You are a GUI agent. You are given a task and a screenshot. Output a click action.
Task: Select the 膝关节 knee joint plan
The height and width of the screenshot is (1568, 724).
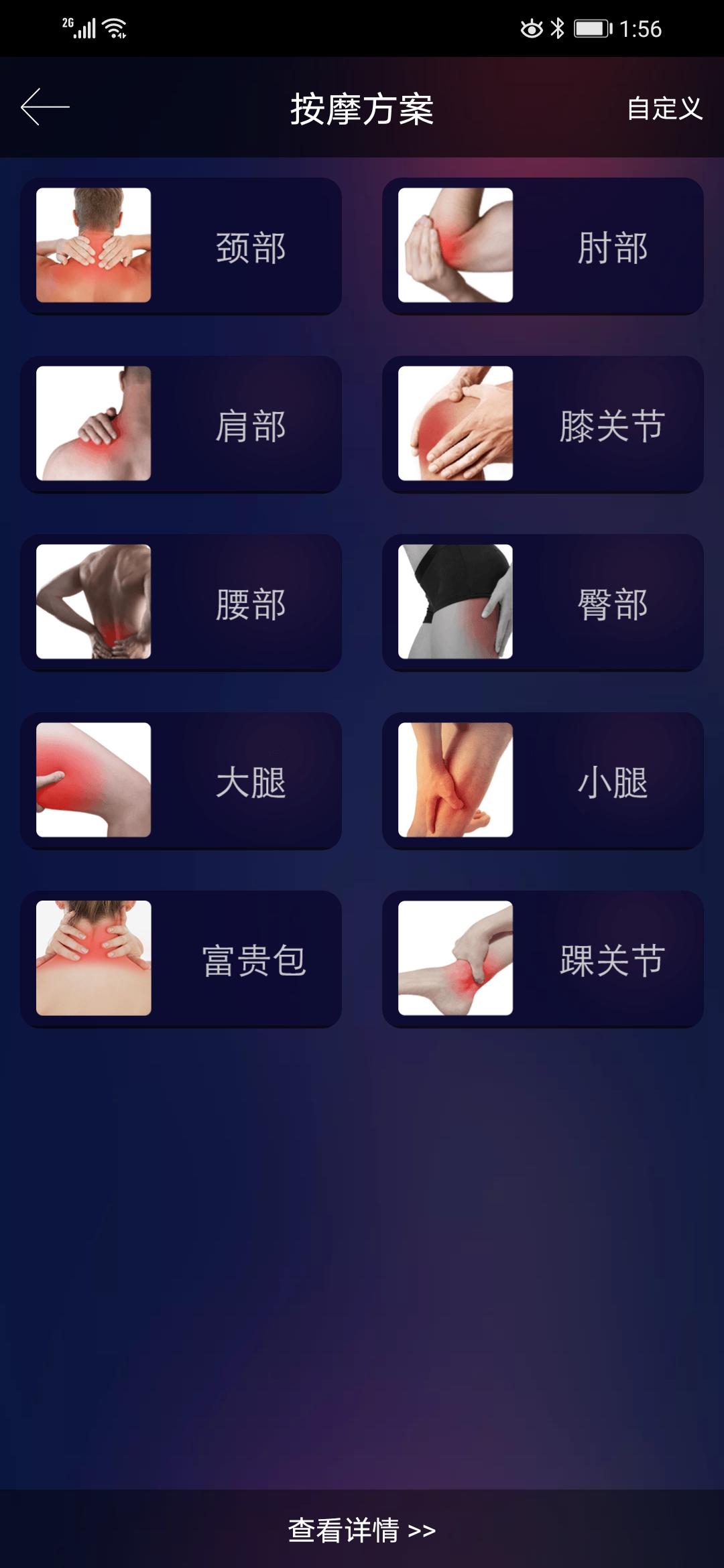coord(543,424)
